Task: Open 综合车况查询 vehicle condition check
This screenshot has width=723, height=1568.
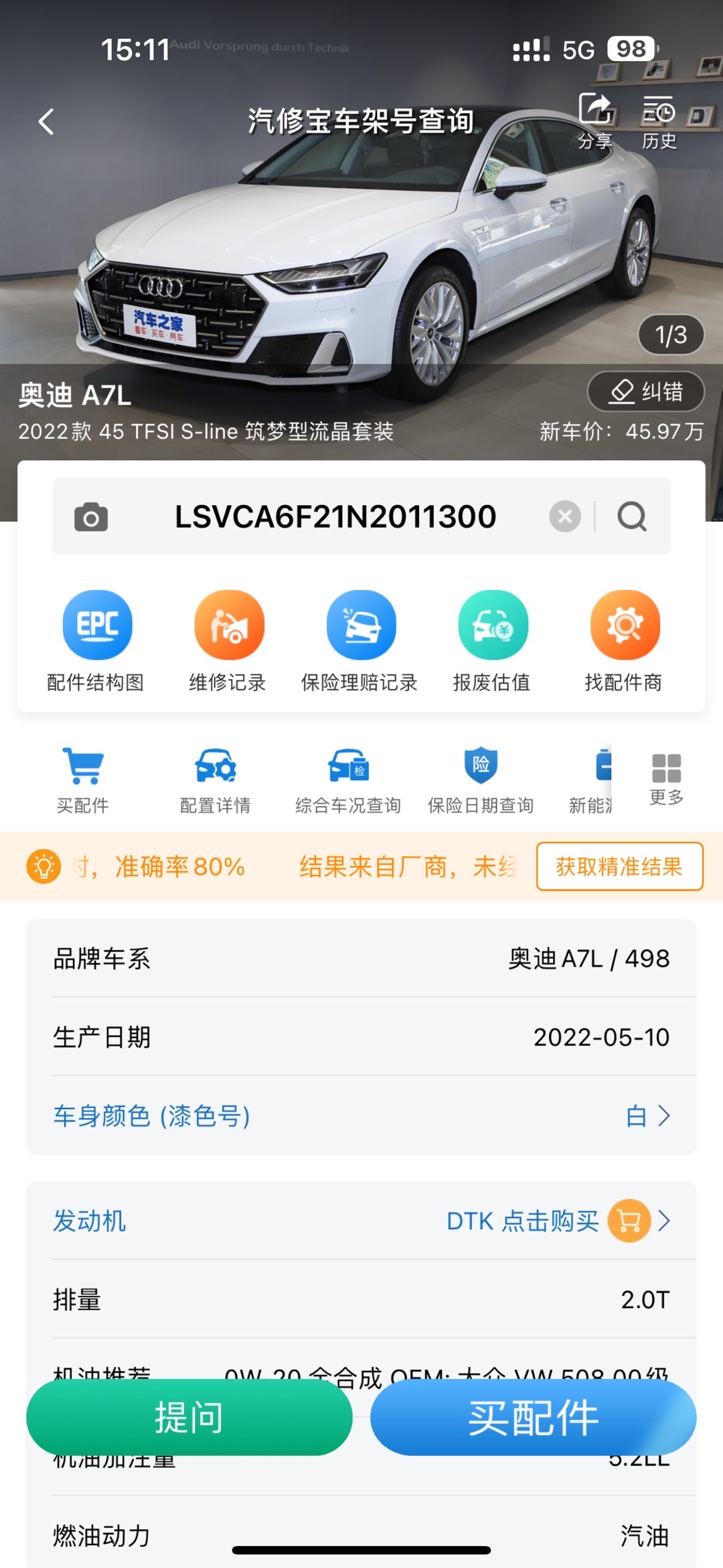Action: click(x=348, y=780)
